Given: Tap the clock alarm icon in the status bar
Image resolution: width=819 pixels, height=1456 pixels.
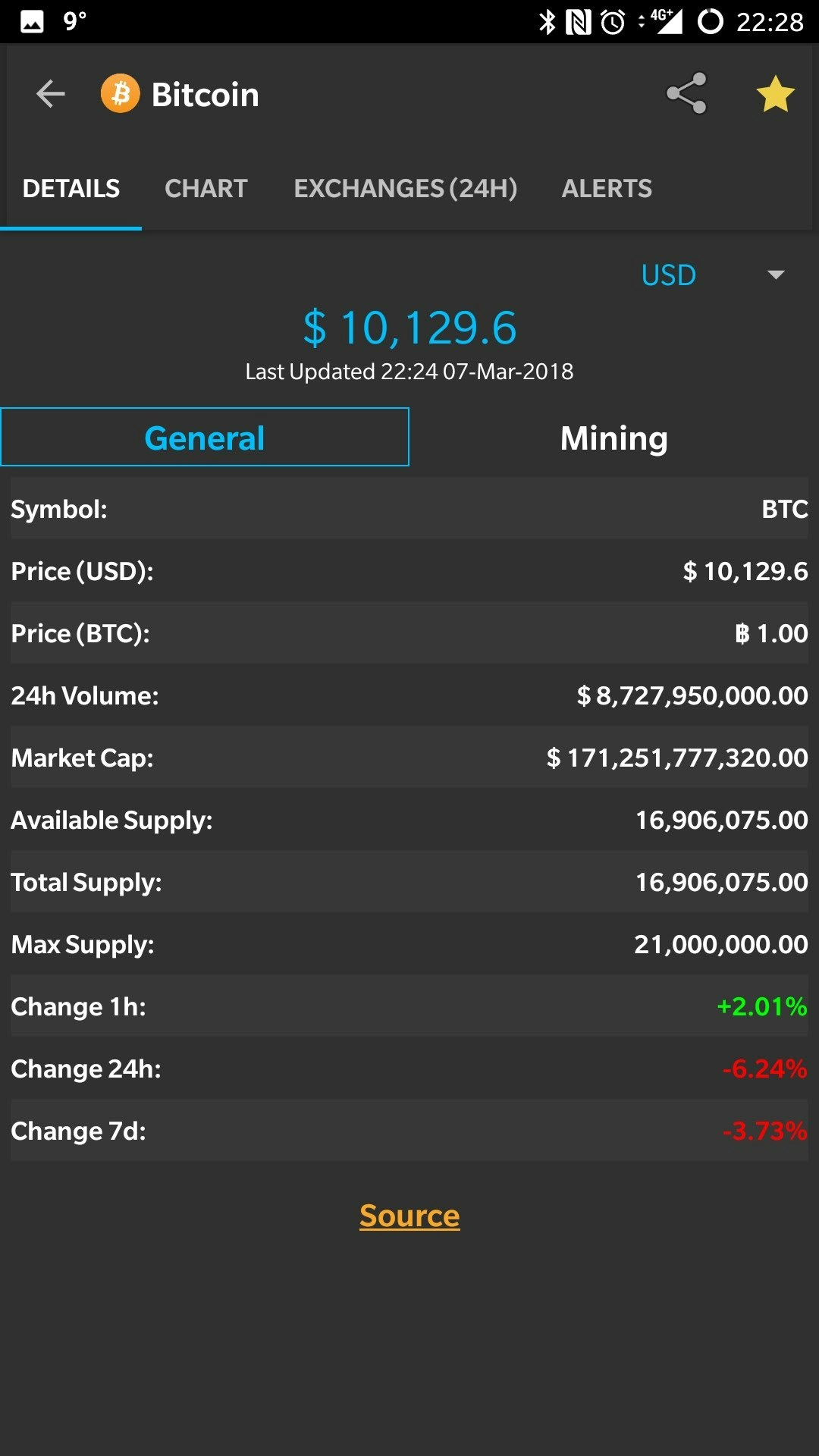Looking at the screenshot, I should click(x=611, y=20).
